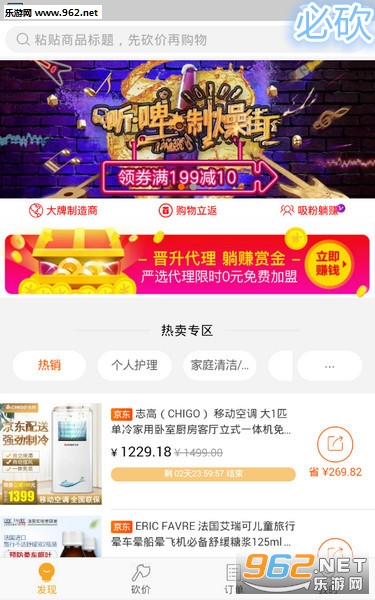Switch to the 订单 tab

232,579
